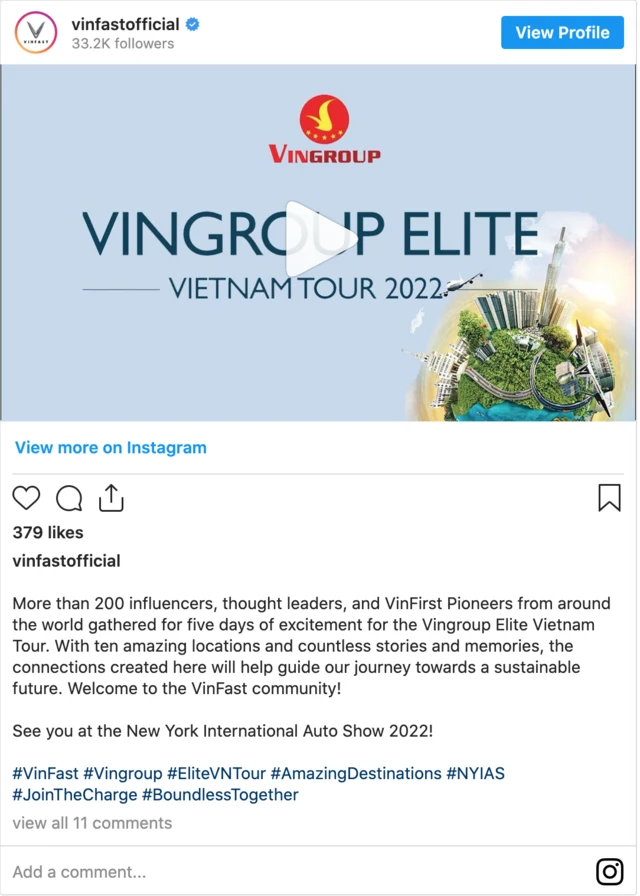Open the Instagram logo icon

(x=609, y=871)
